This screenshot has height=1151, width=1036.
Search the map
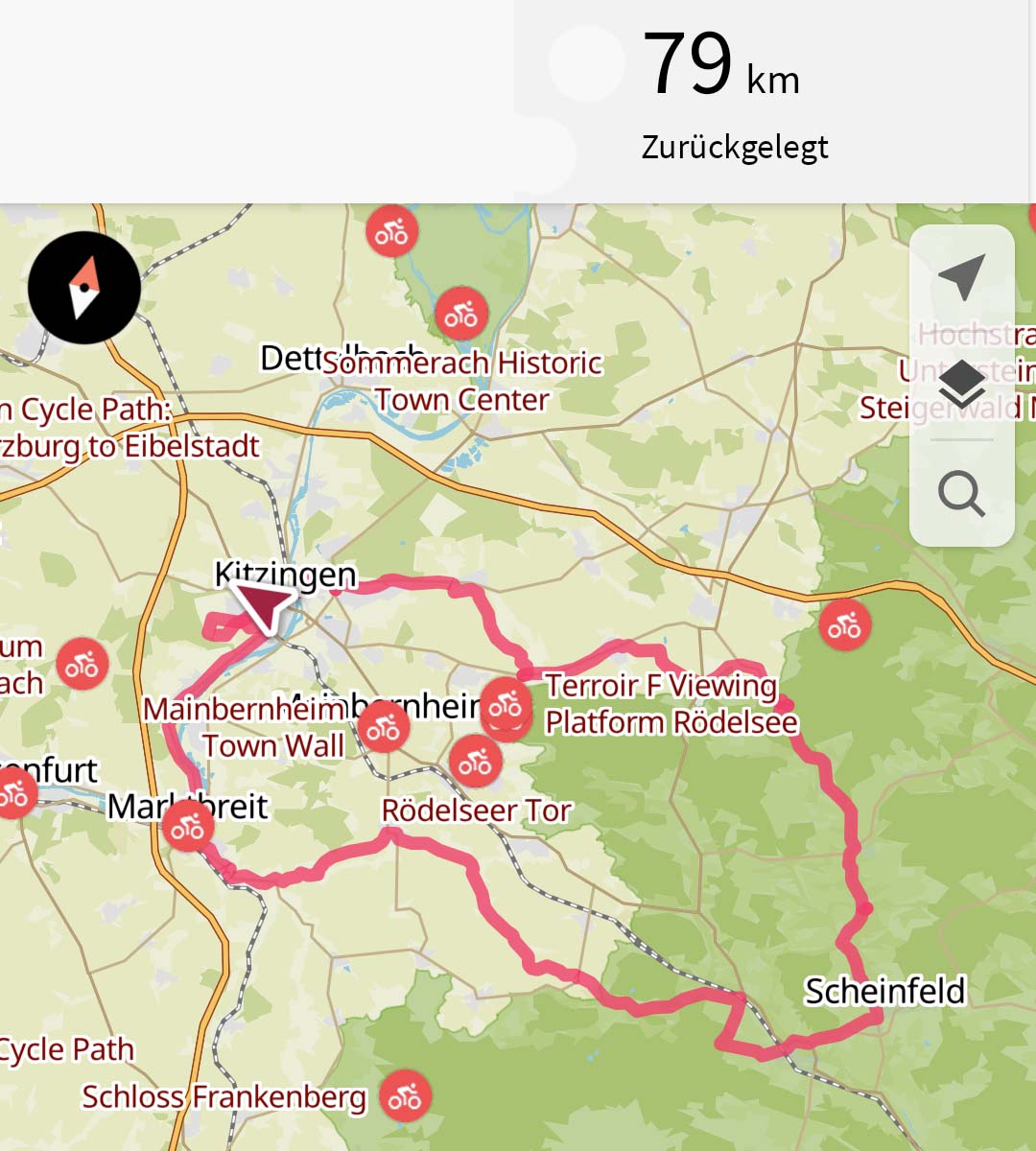pos(961,495)
